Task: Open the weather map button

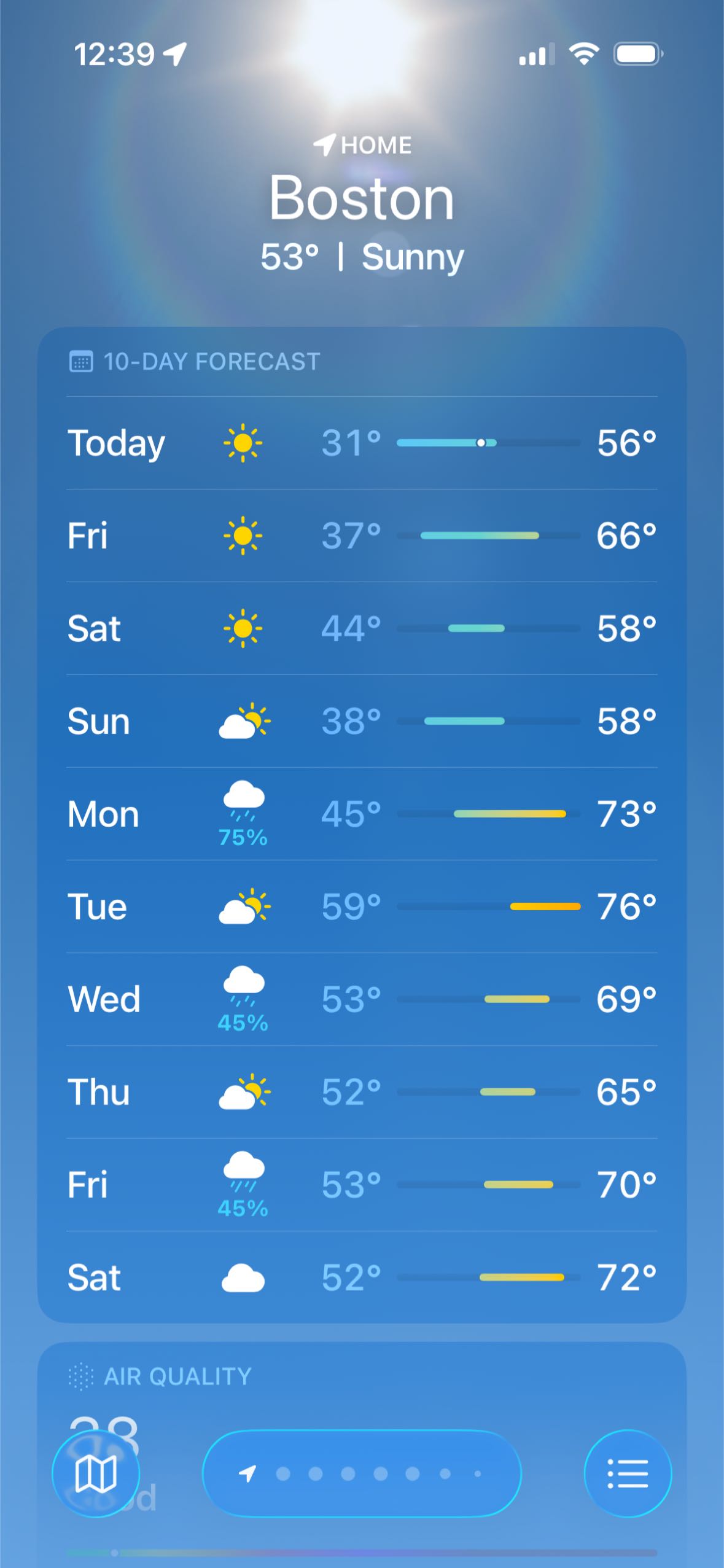Action: pos(96,1473)
